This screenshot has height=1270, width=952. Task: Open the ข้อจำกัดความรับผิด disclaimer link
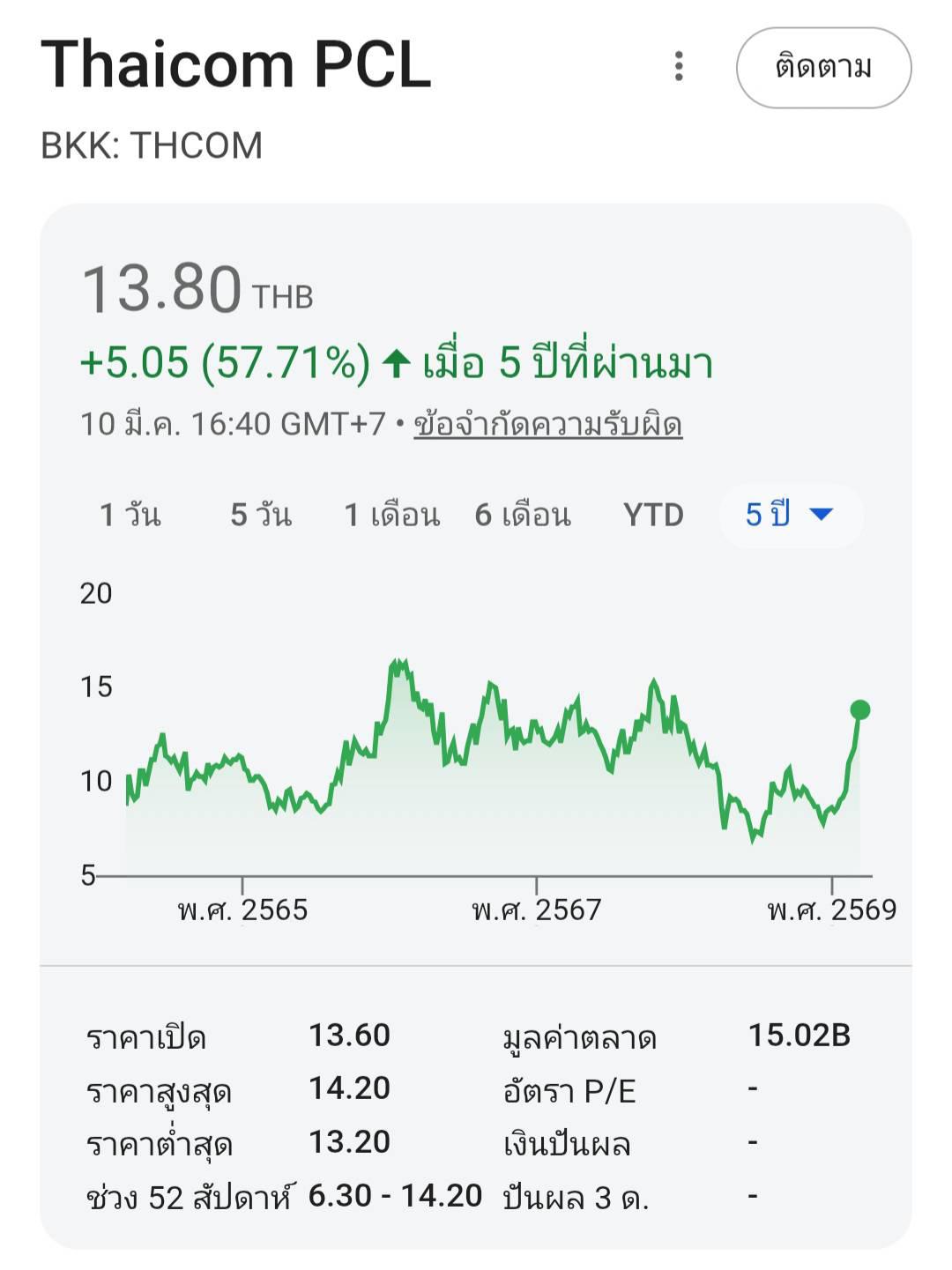pyautogui.click(x=547, y=424)
